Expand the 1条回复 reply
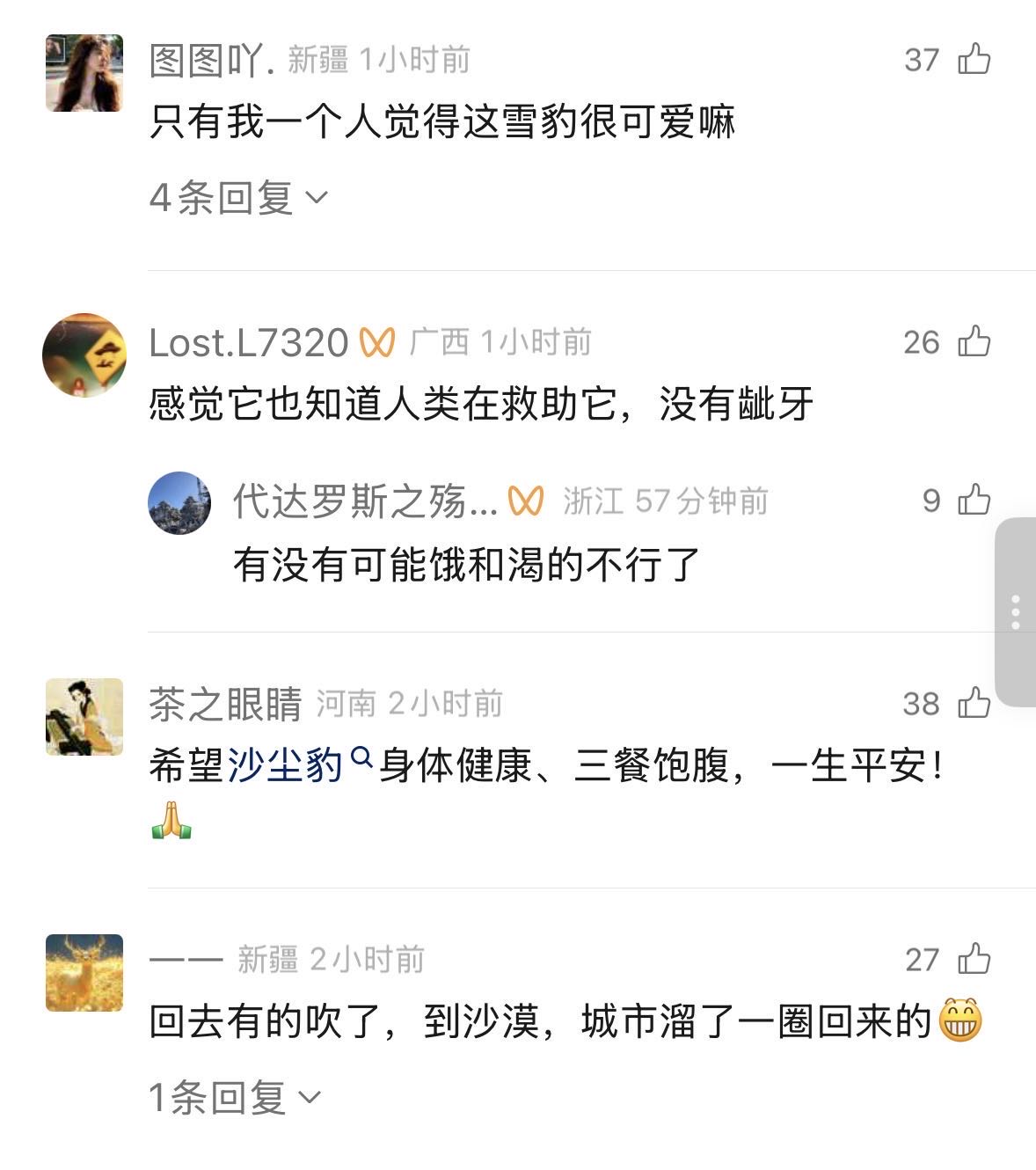1036x1170 pixels. click(234, 1097)
